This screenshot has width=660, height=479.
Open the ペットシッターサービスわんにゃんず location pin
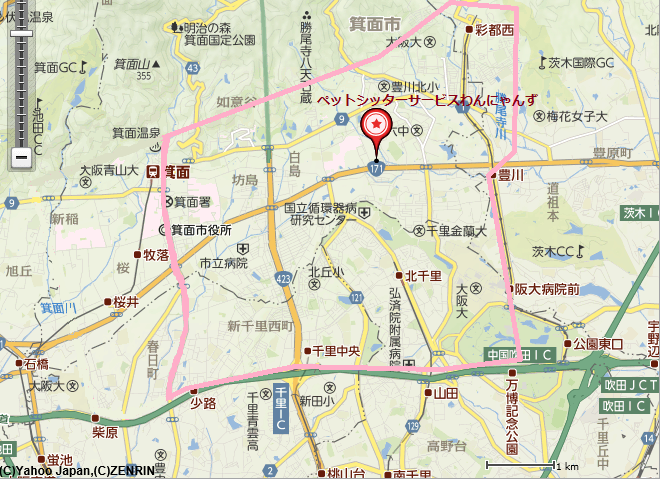(376, 126)
